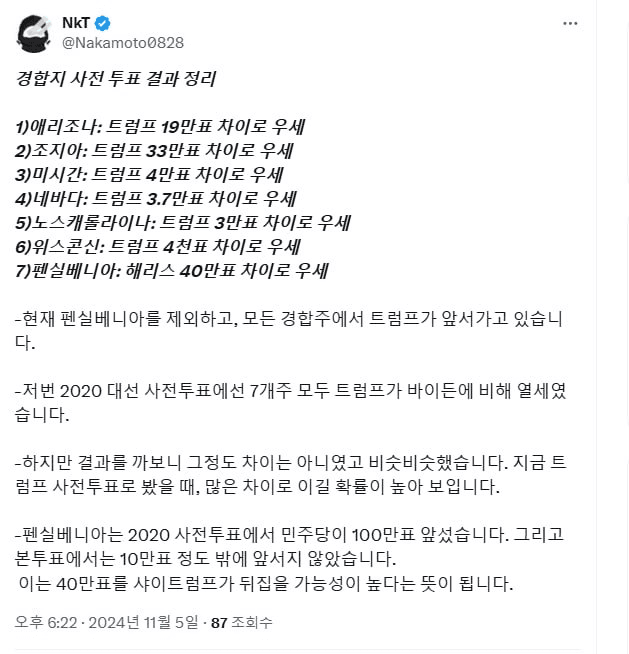The width and height of the screenshot is (629, 654).
Task: Open the tweet's overflow menu
Action: pos(570,22)
